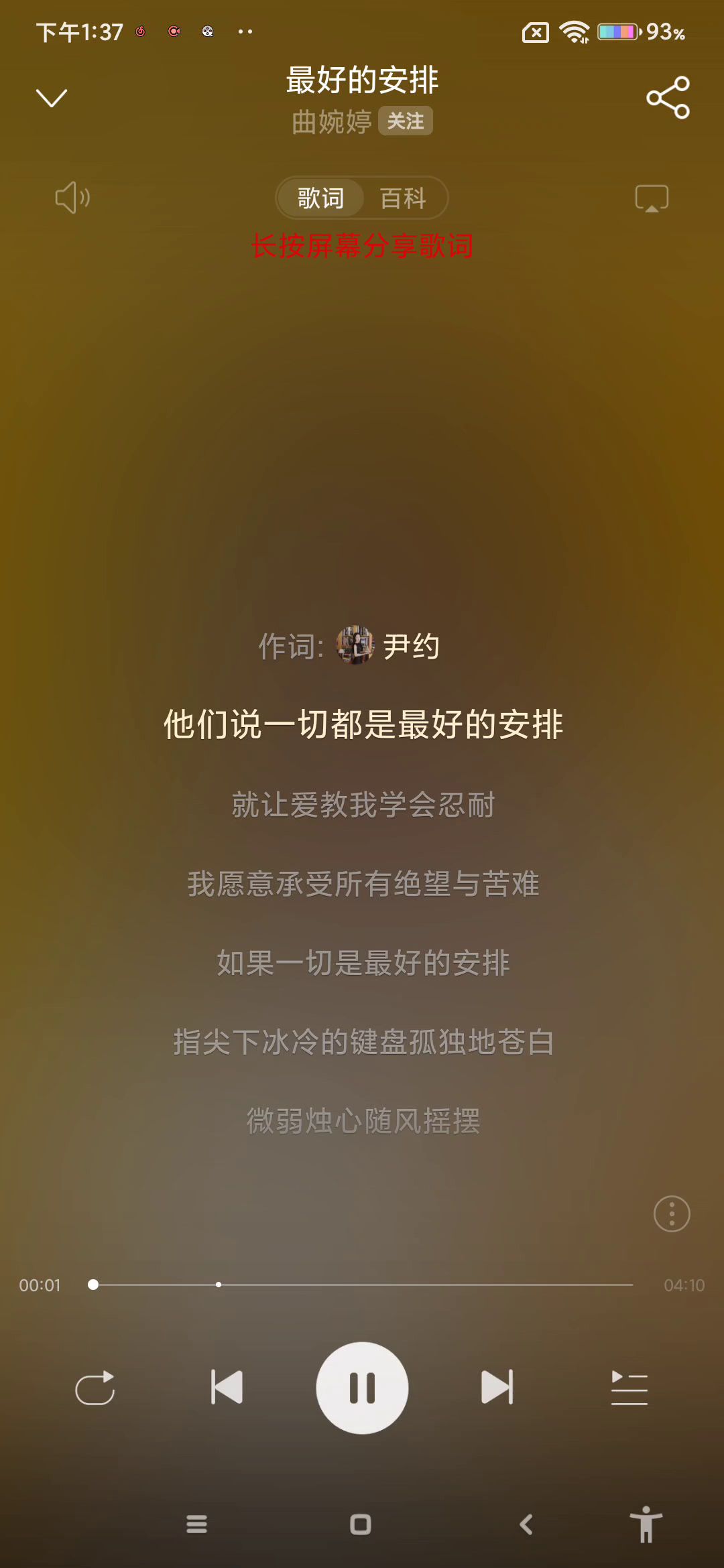Screen dimensions: 724x1568
Task: Tap the playback progress bar
Action: tap(362, 1285)
